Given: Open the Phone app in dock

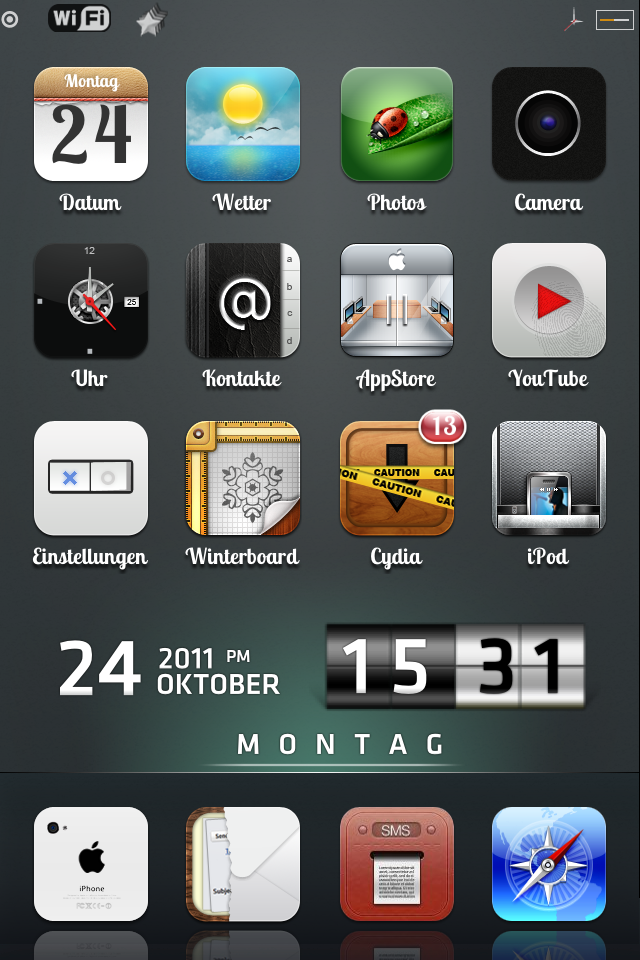Looking at the screenshot, I should click(91, 863).
